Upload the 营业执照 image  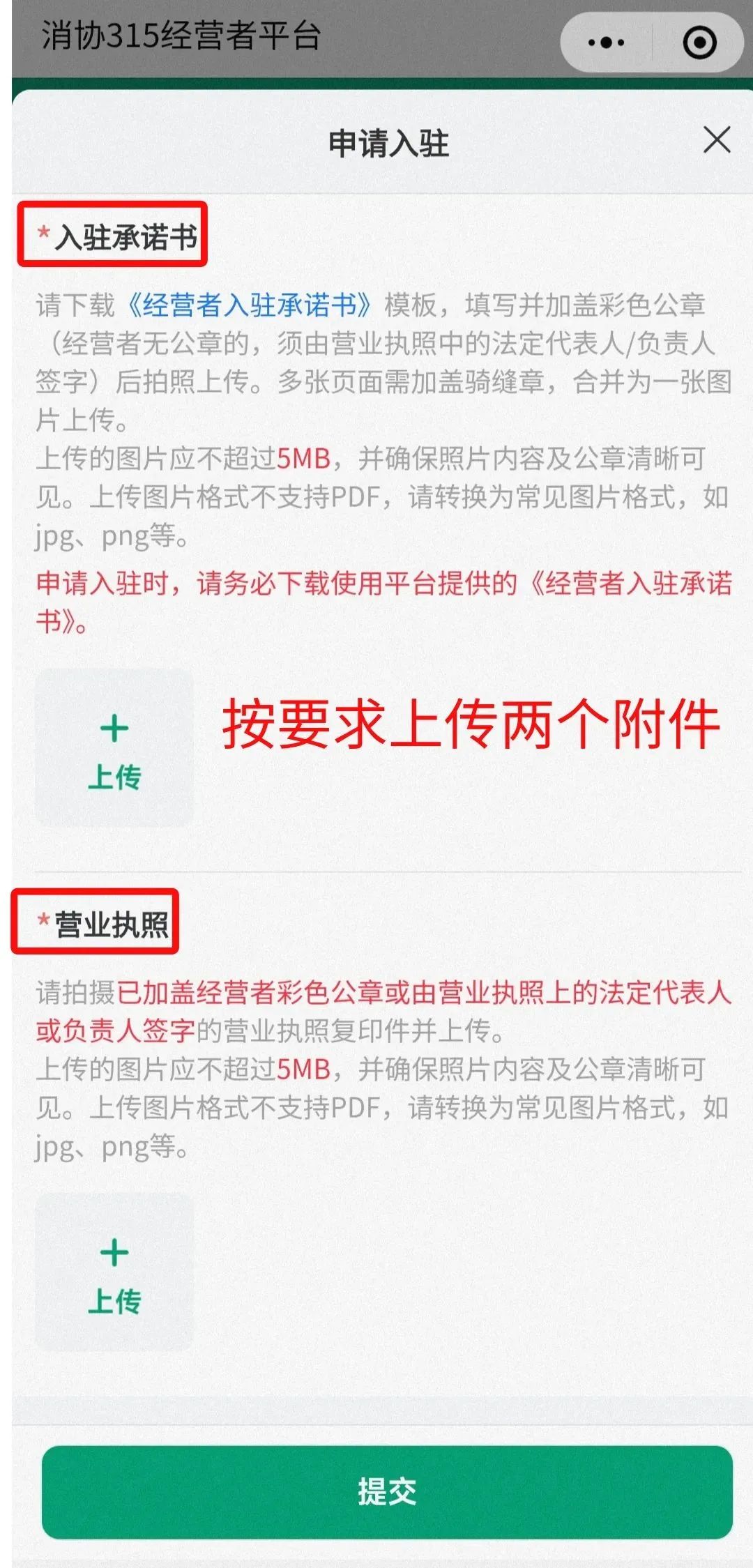pos(114,1272)
